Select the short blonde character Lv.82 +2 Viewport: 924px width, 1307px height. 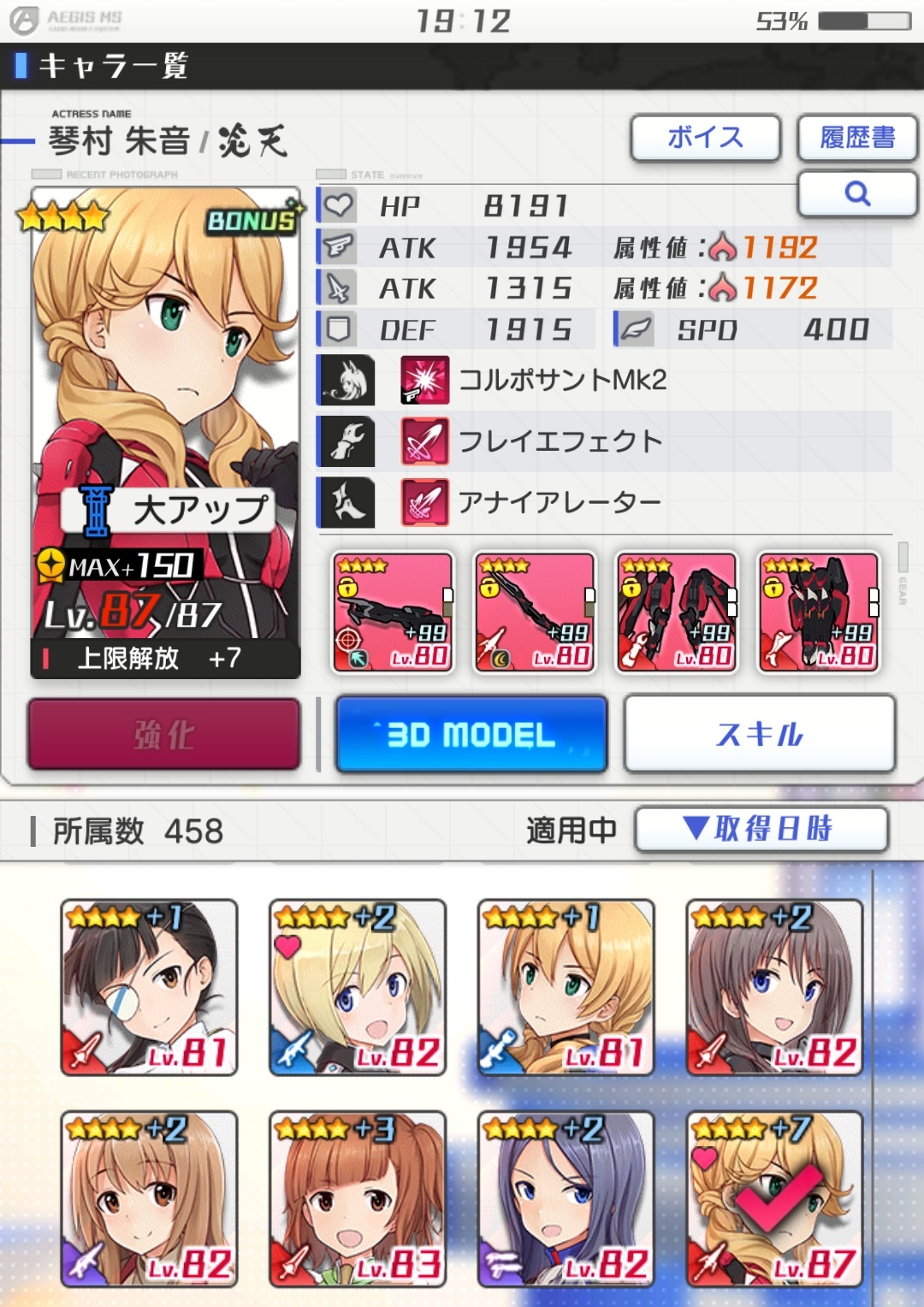click(x=358, y=987)
